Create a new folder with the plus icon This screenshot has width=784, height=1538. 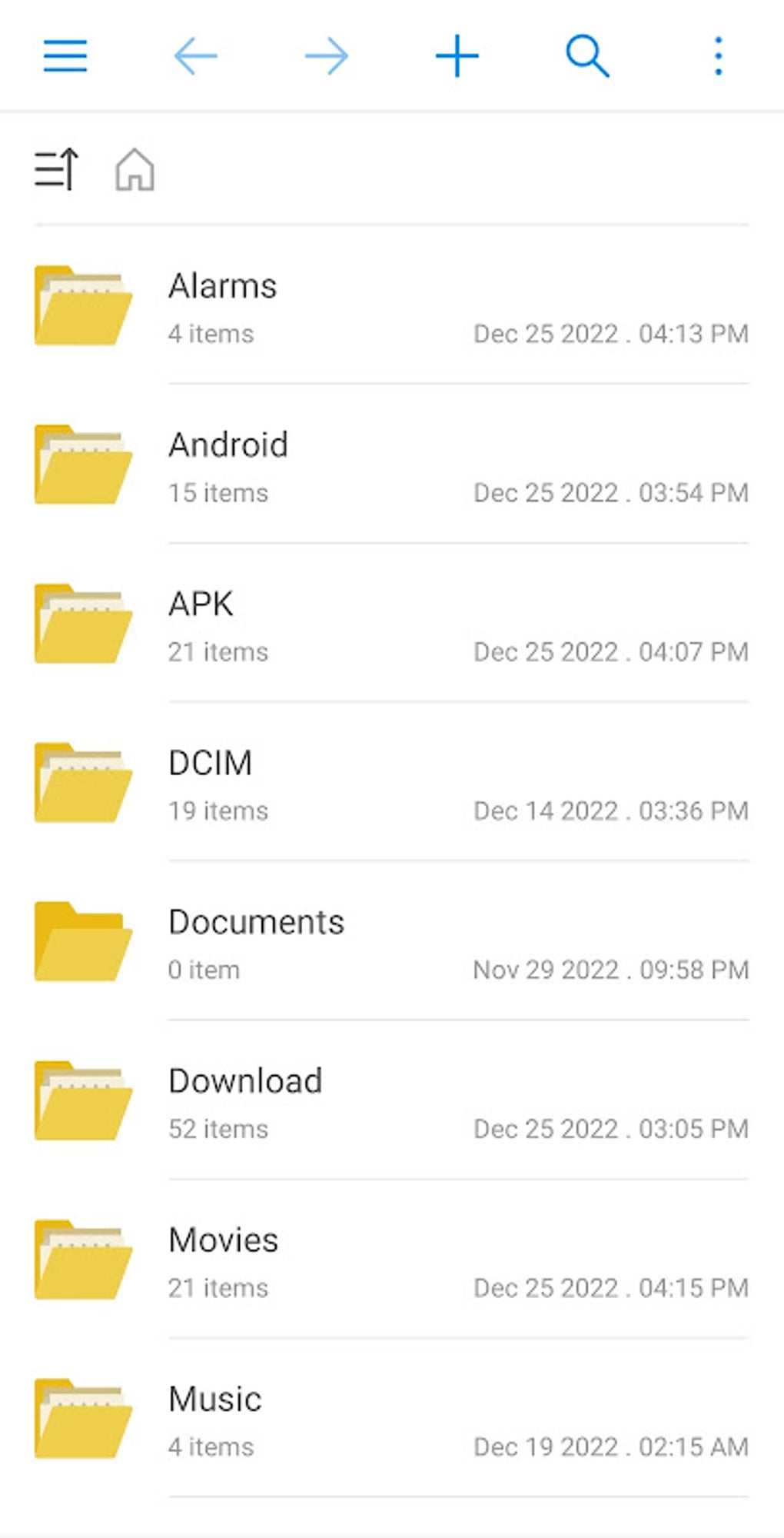457,55
